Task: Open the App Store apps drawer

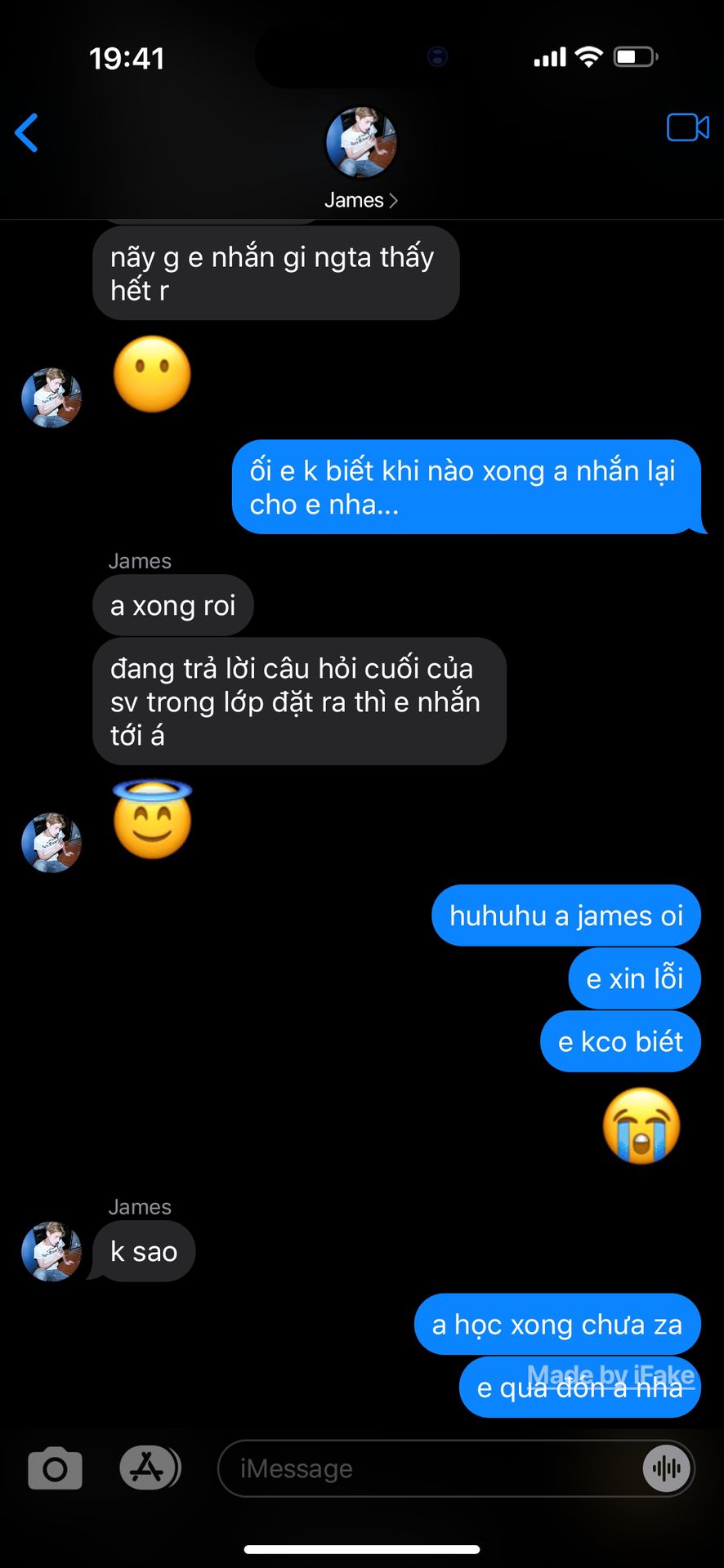Action: 149,1468
